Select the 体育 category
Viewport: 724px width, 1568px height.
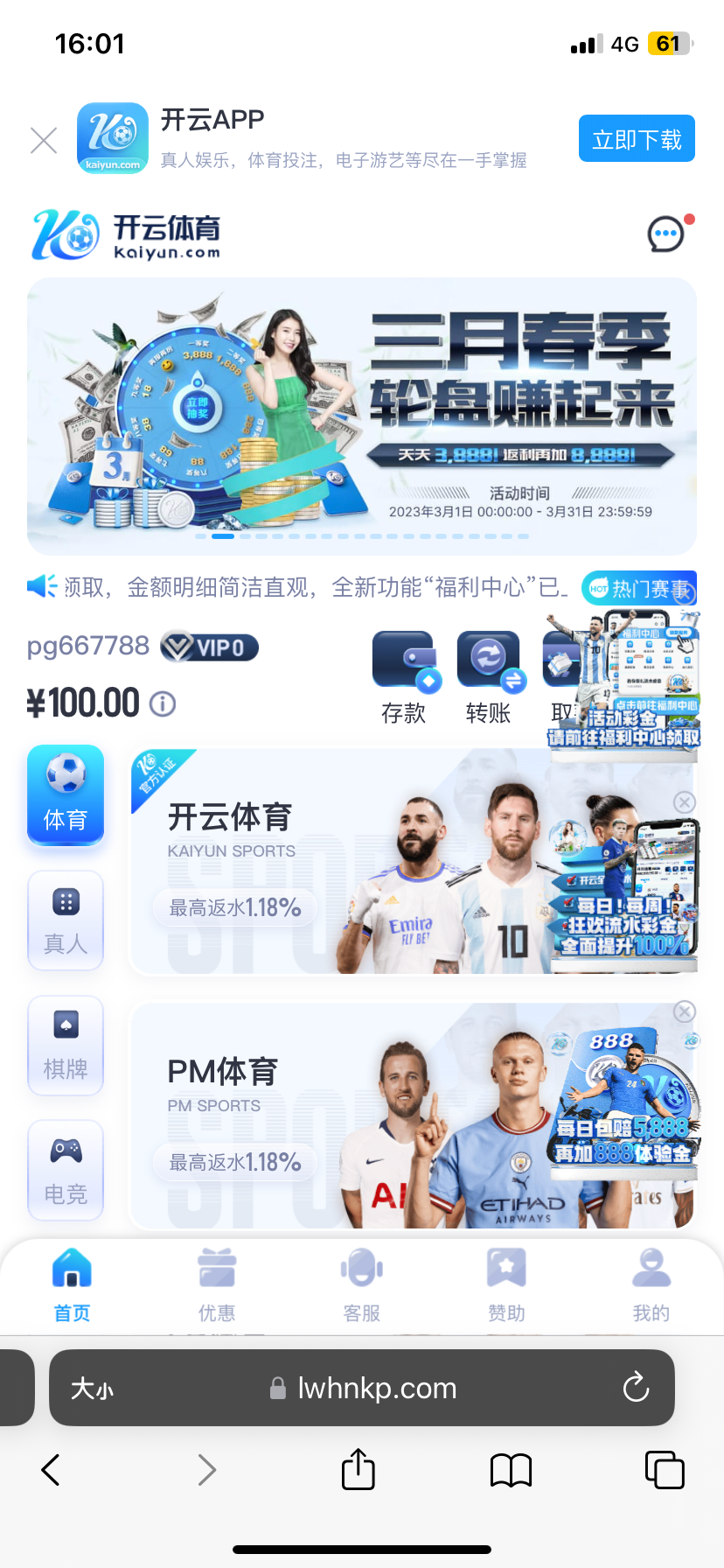click(x=66, y=794)
